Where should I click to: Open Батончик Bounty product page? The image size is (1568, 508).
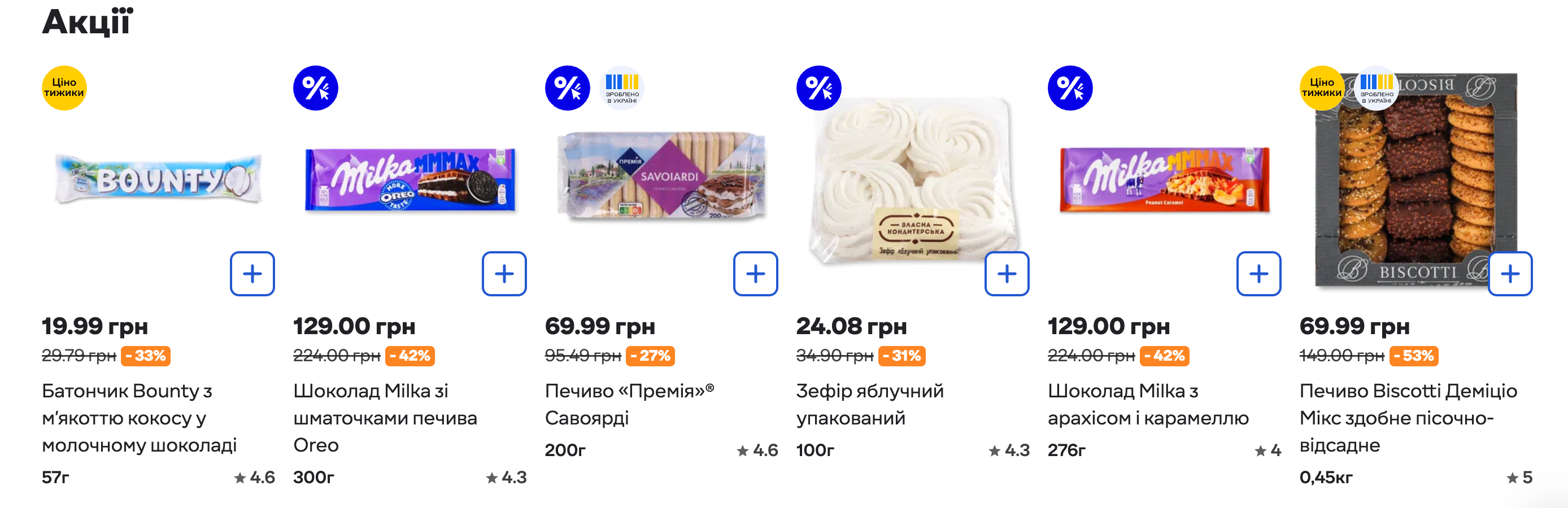click(x=139, y=417)
